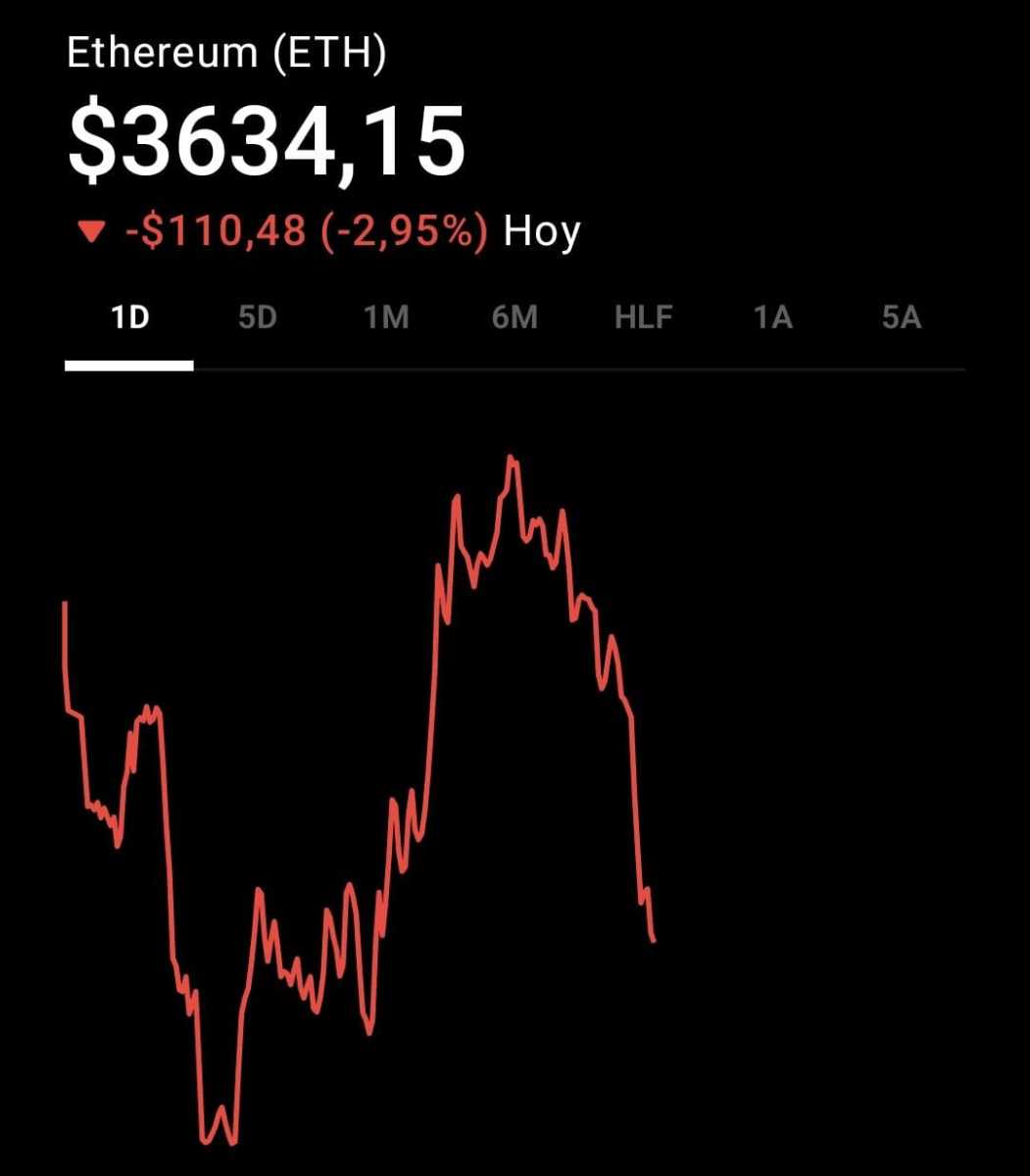Click the white underline below 1D

coord(128,367)
